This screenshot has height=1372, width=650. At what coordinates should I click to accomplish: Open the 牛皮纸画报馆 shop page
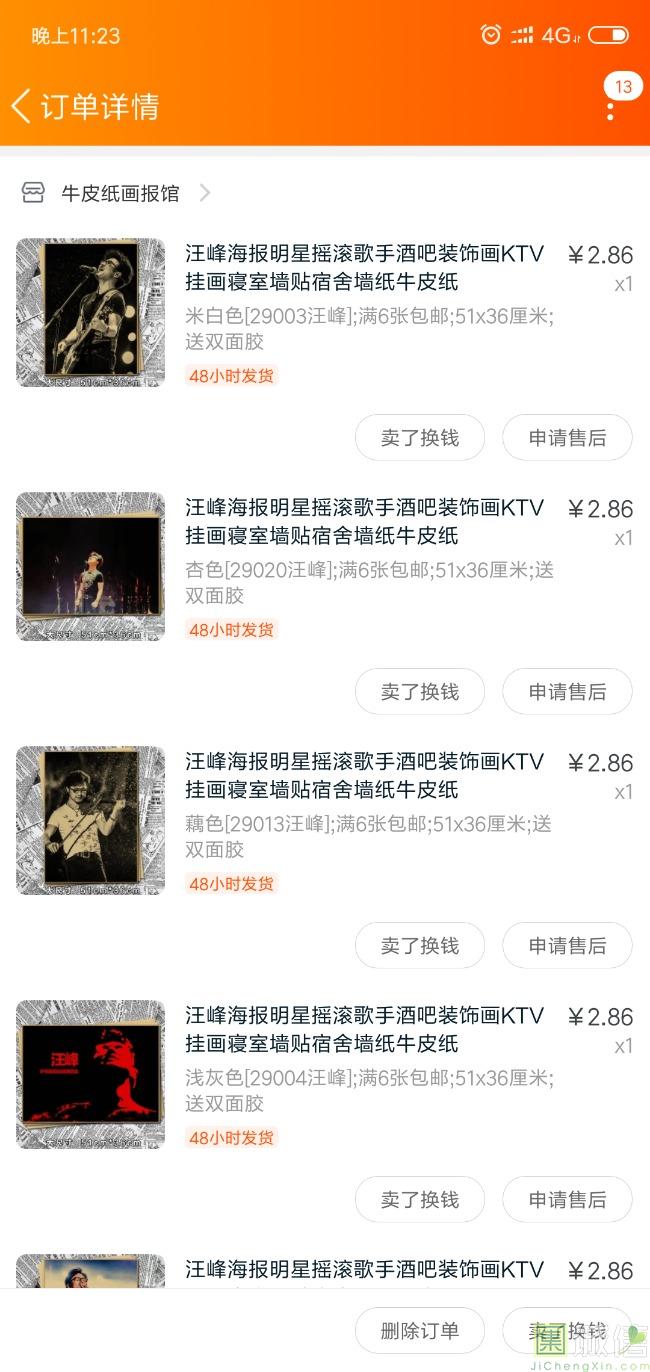click(120, 193)
